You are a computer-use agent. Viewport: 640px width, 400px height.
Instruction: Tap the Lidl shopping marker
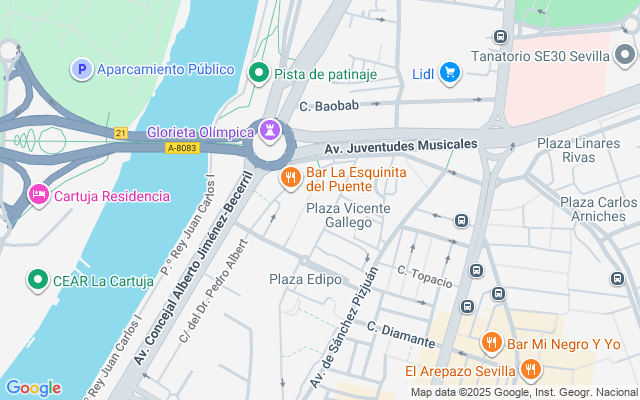coord(450,73)
